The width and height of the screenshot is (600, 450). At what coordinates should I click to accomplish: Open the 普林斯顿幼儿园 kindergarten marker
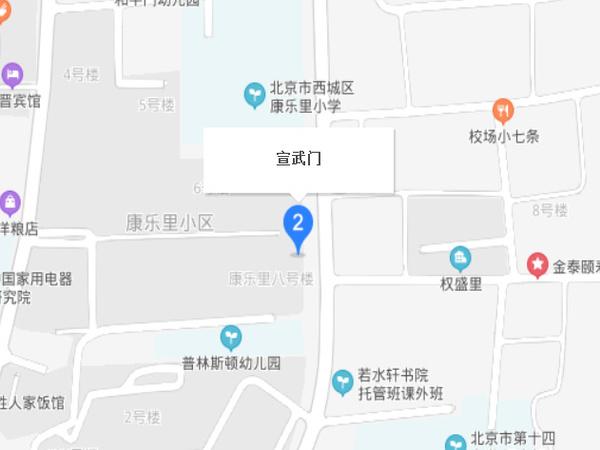(x=231, y=337)
